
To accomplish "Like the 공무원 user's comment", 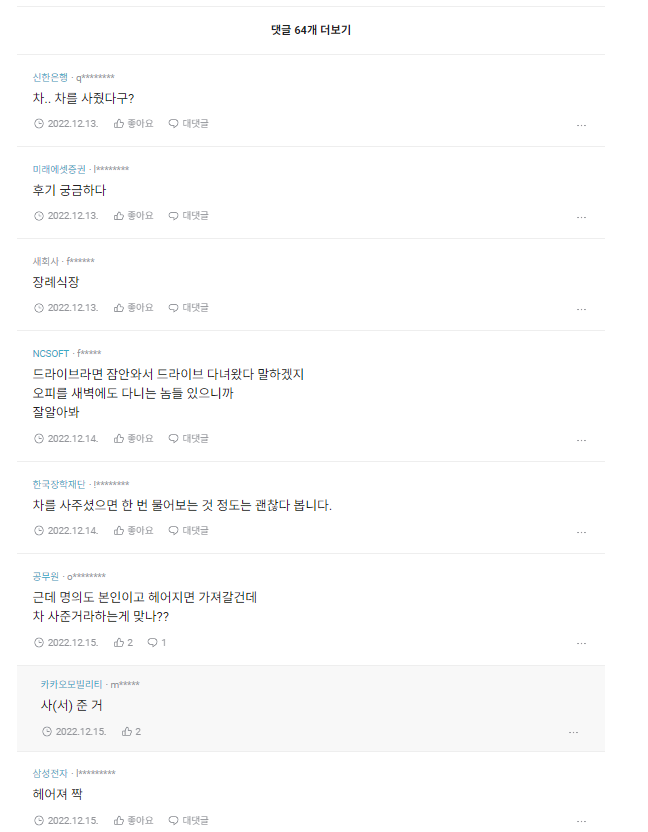I will (124, 643).
